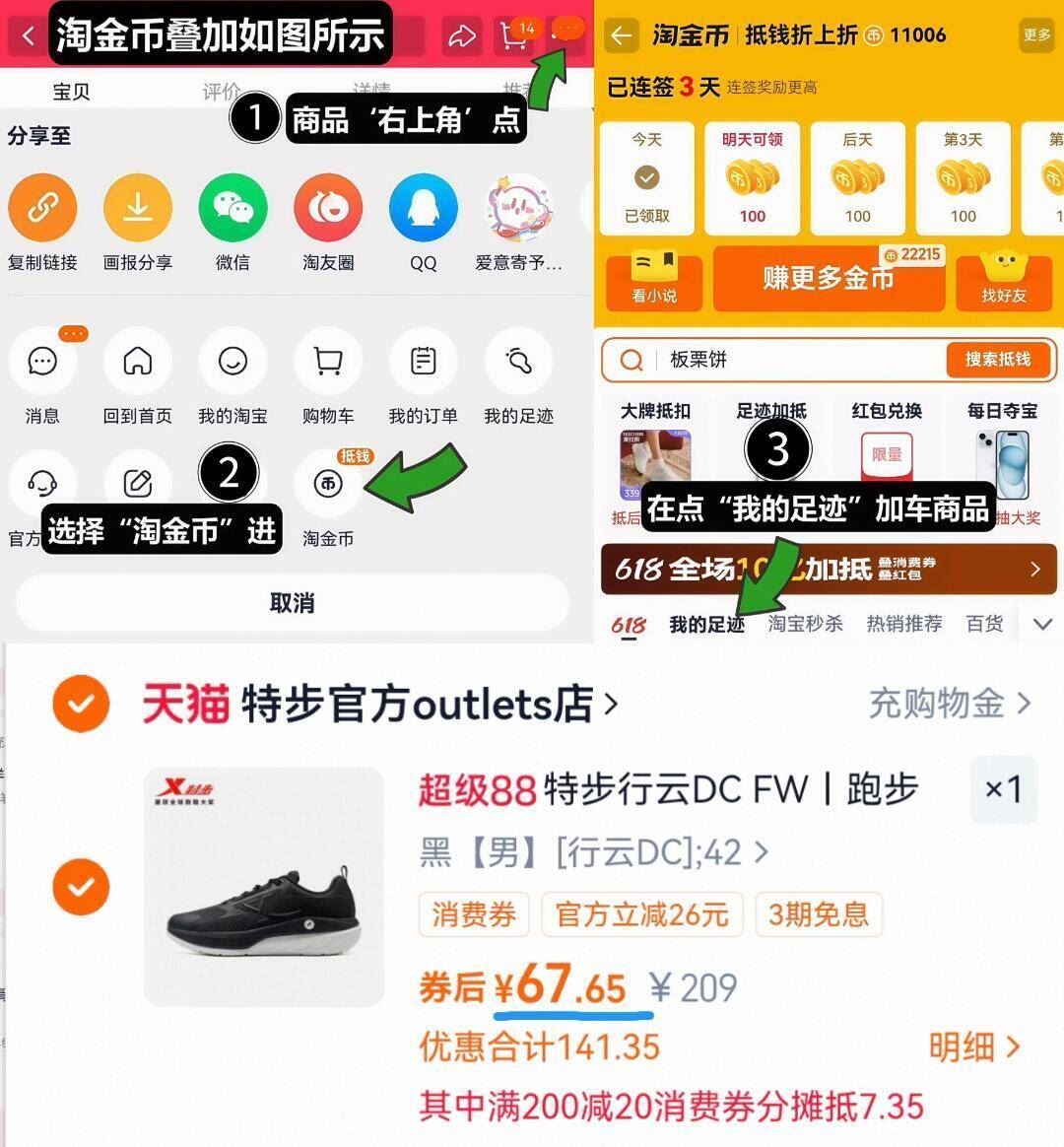Open the 购物车 shortcut icon
Viewport: 1064px width, 1147px height.
coord(327,362)
